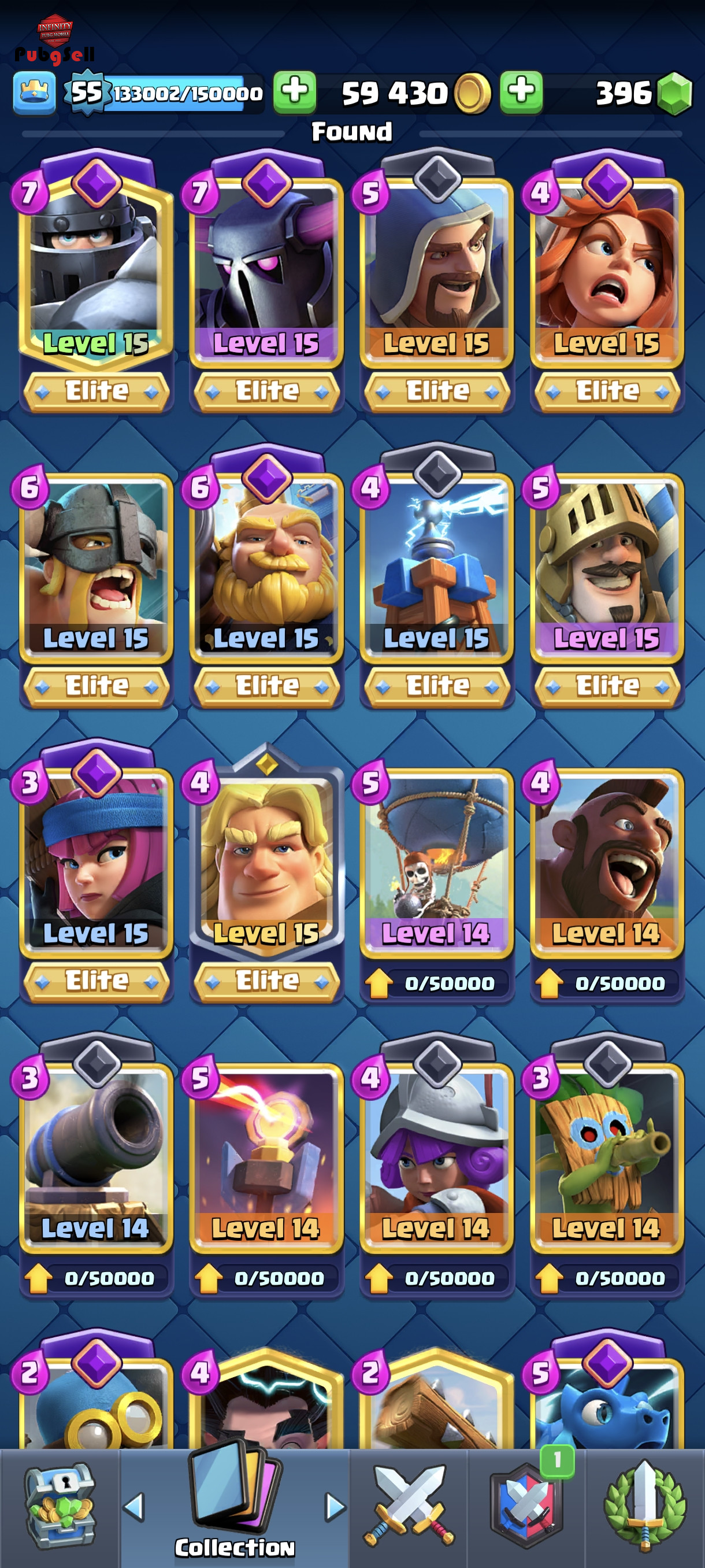This screenshot has height=1568, width=705.
Task: Tap the plus button to add gold
Action: pyautogui.click(x=294, y=93)
